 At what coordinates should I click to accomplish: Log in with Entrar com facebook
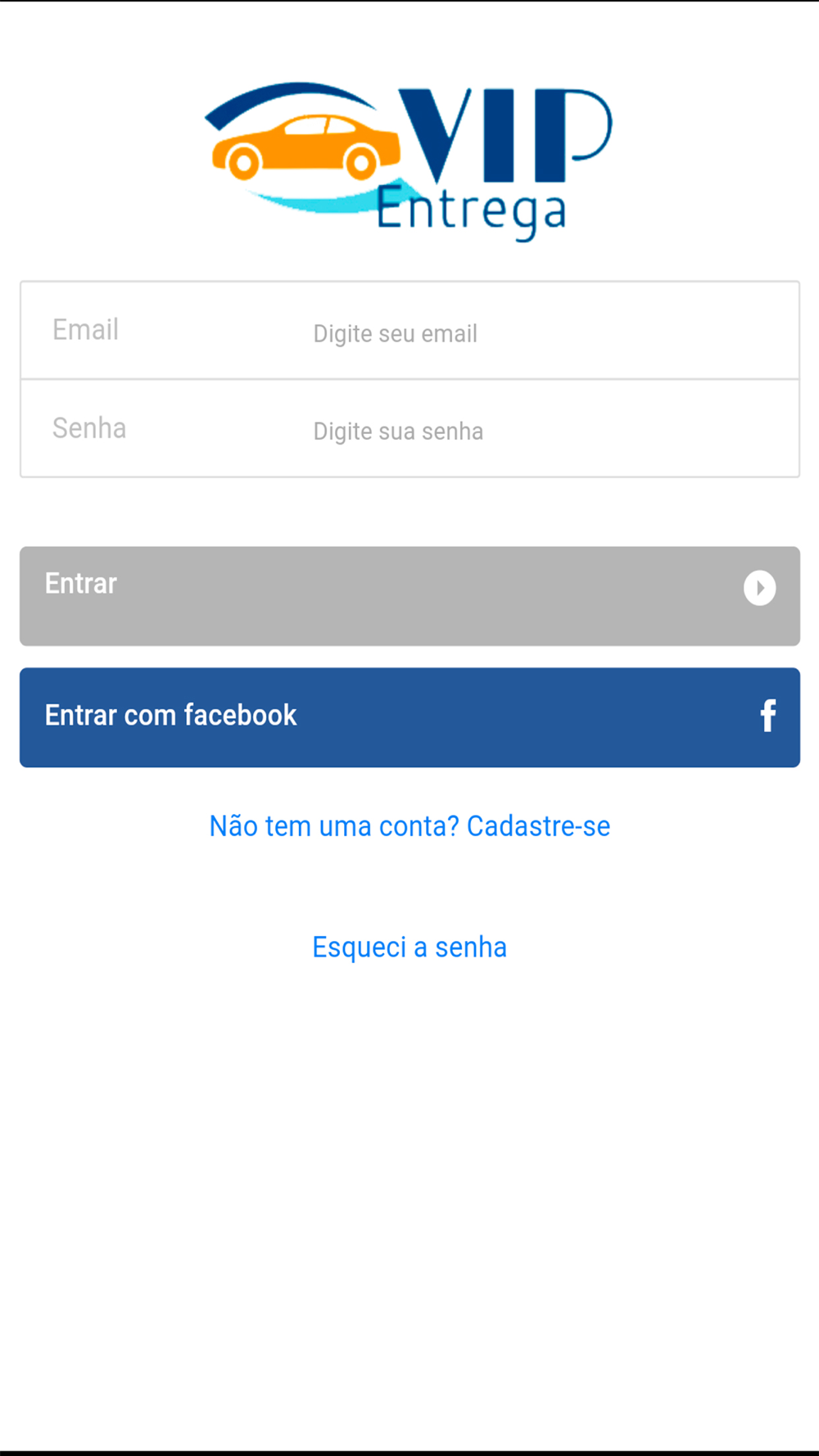tap(409, 717)
